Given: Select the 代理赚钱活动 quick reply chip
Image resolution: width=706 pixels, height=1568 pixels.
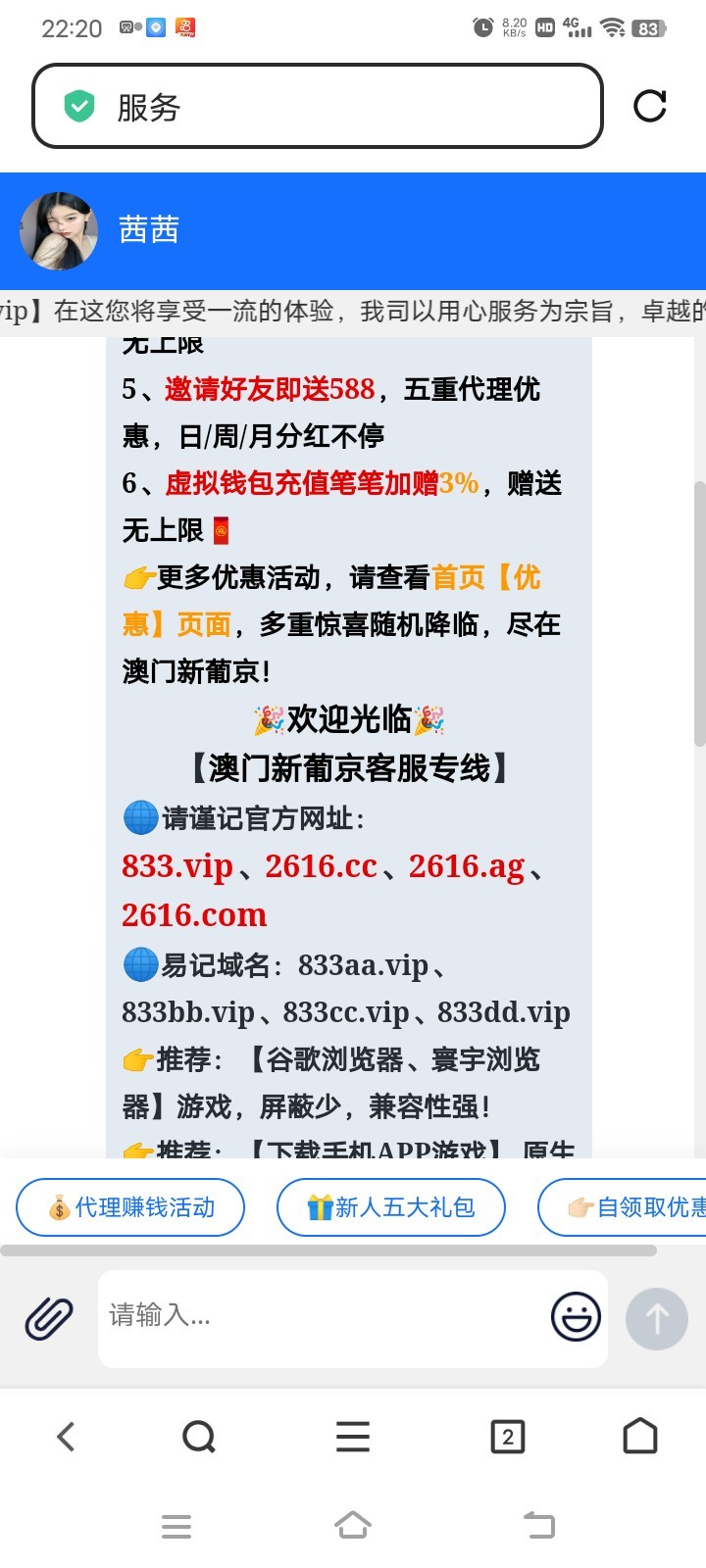Looking at the screenshot, I should pos(130,1207).
